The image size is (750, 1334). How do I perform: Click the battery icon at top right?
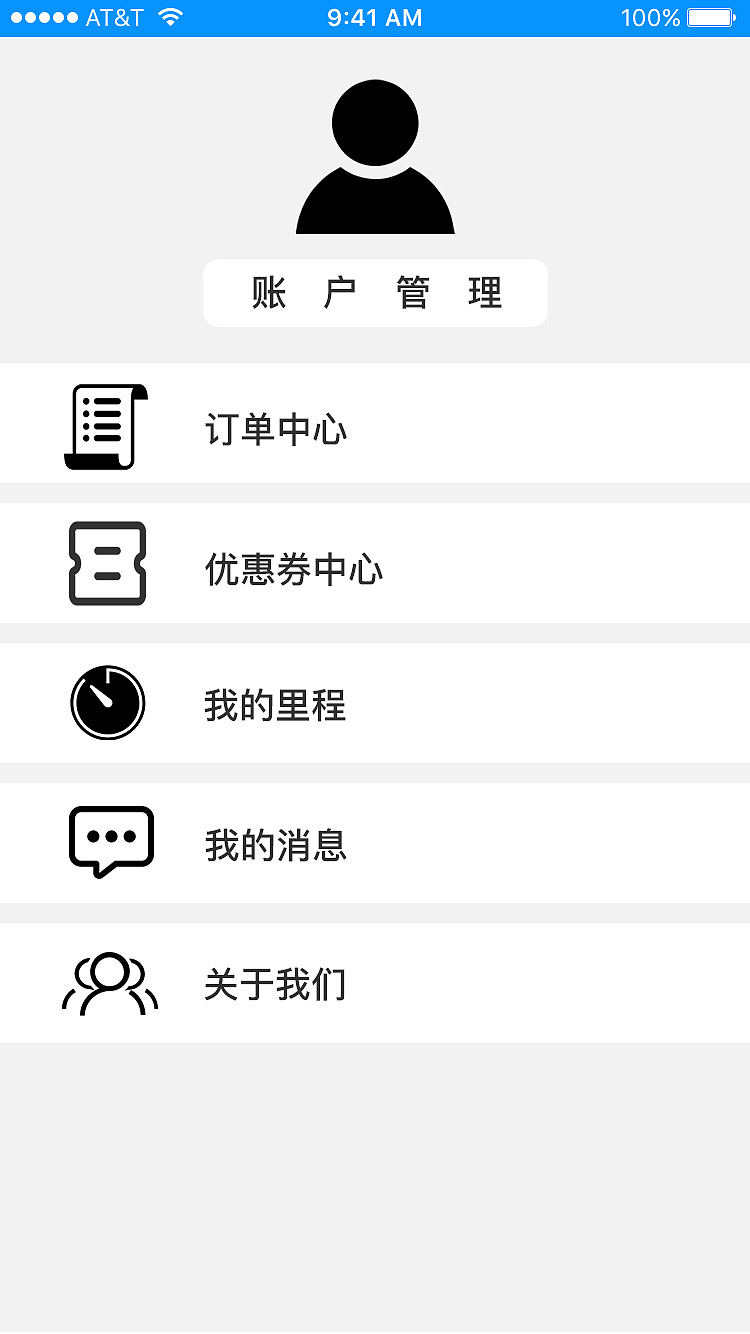click(712, 16)
